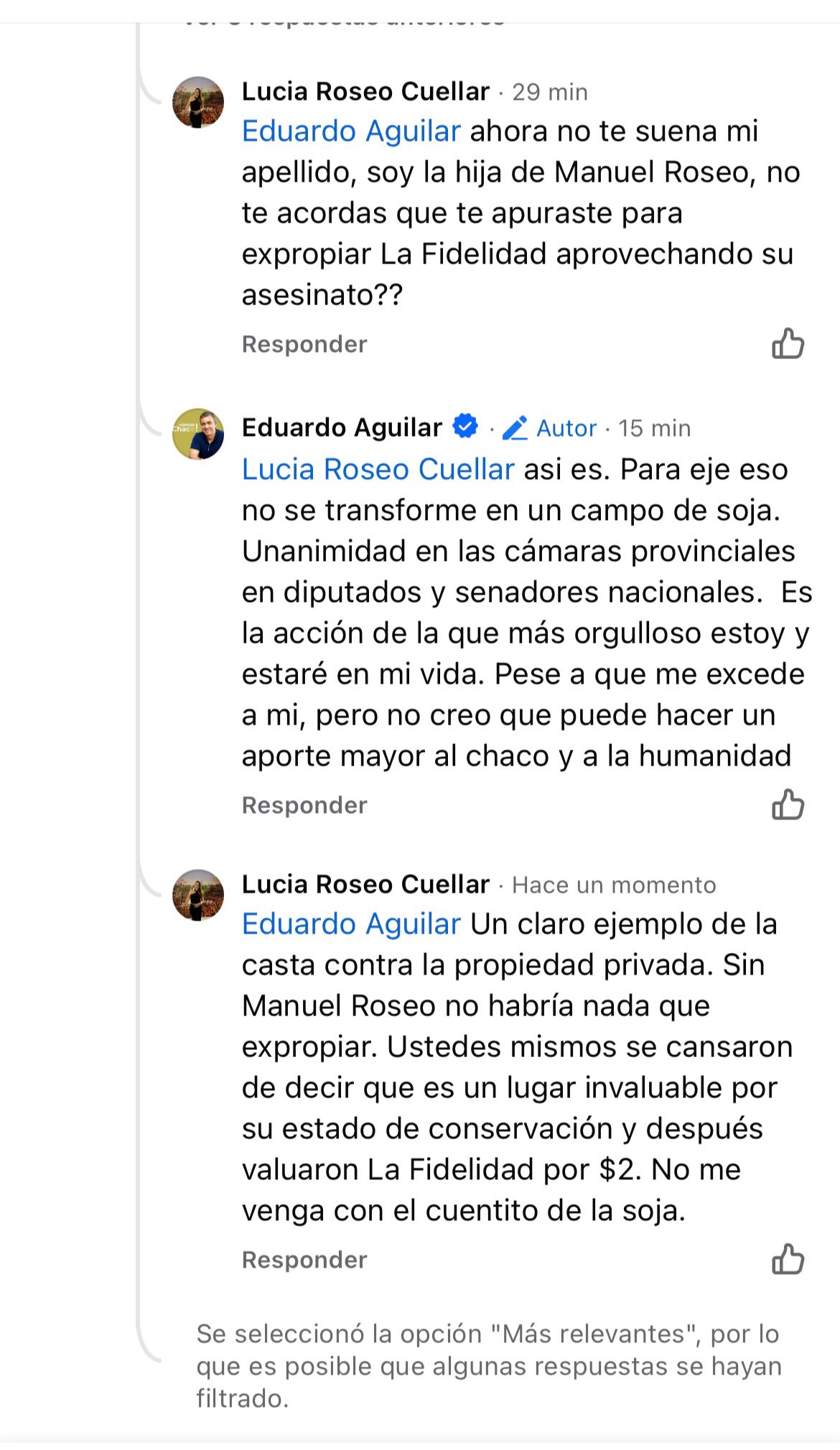
Task: Open the Eduardo Aguilar mention in Lucia's first comment
Action: pyautogui.click(x=351, y=131)
